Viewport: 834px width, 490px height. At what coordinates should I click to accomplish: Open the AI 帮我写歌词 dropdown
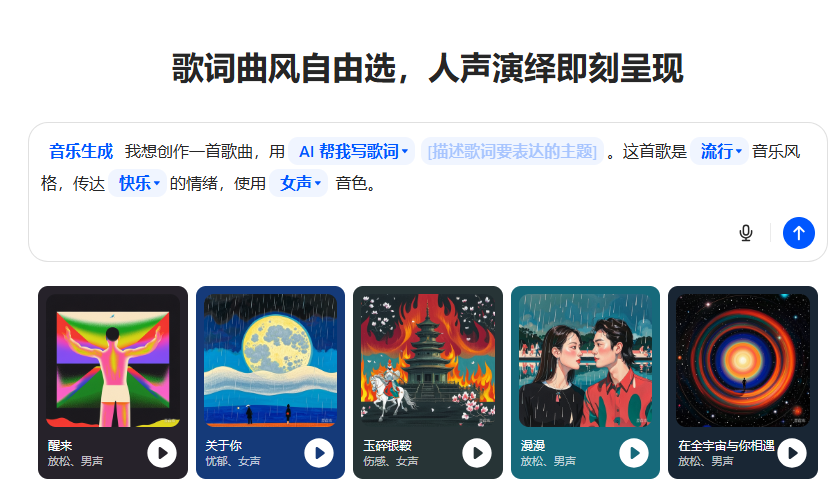354,152
